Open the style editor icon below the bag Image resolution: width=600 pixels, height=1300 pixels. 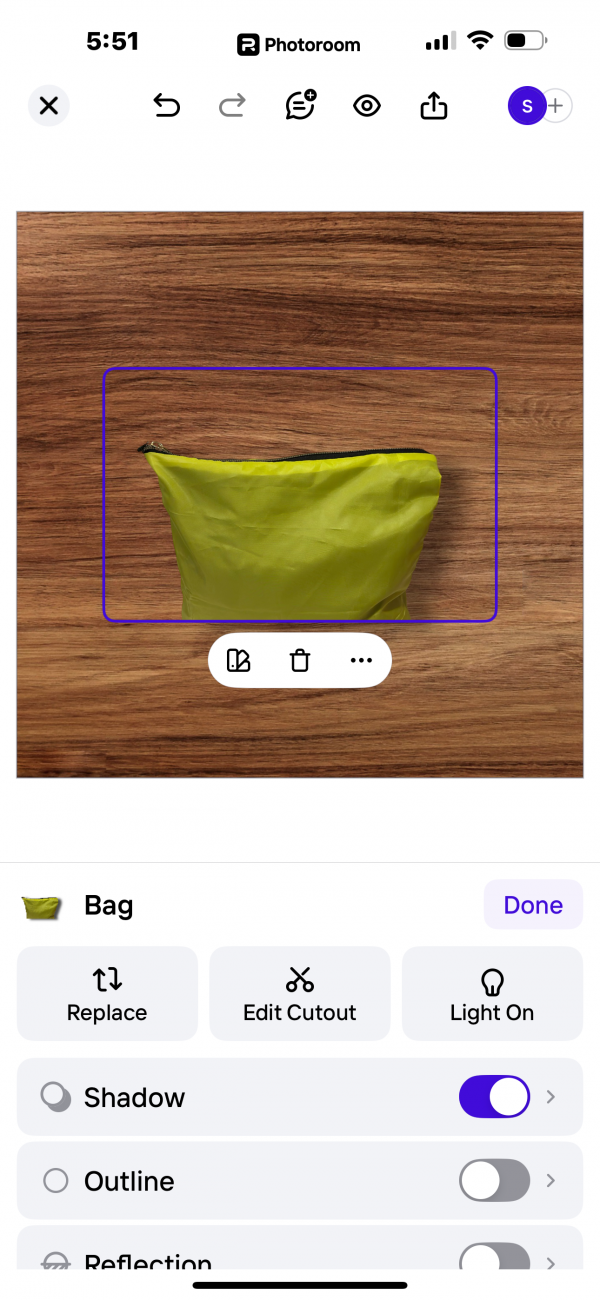pos(239,660)
